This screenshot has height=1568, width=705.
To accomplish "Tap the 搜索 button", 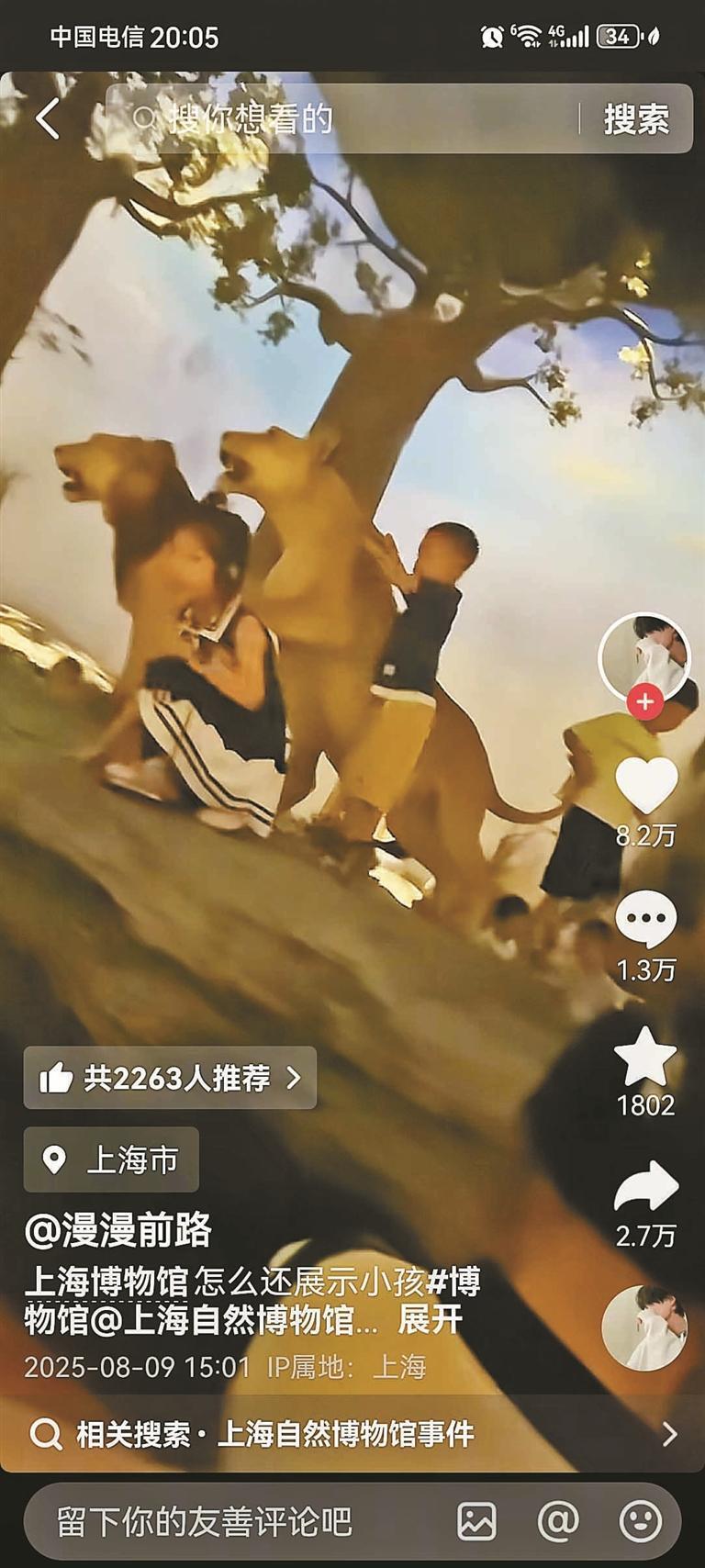I will tap(636, 119).
